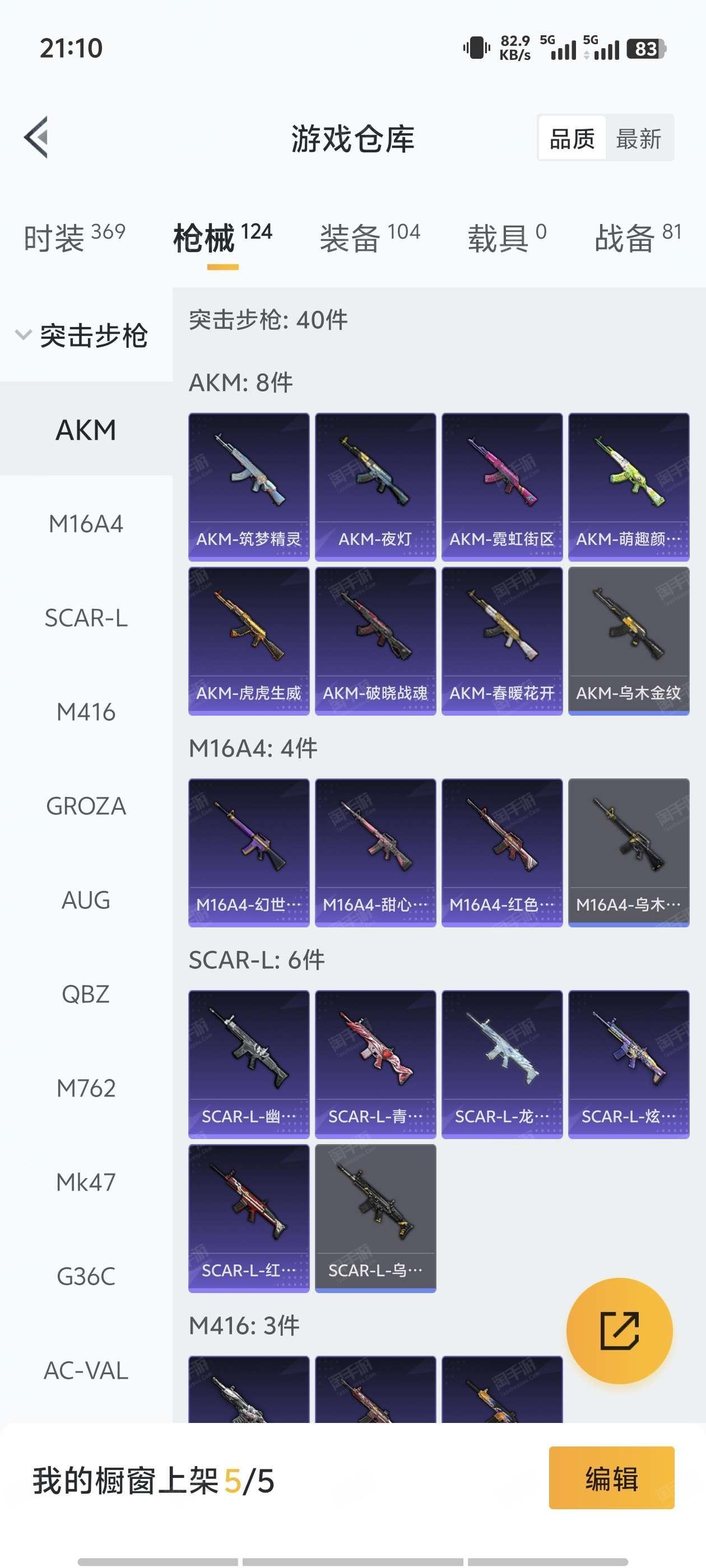Collapse the 突击步枪 category
The width and height of the screenshot is (706, 1568).
coord(82,335)
